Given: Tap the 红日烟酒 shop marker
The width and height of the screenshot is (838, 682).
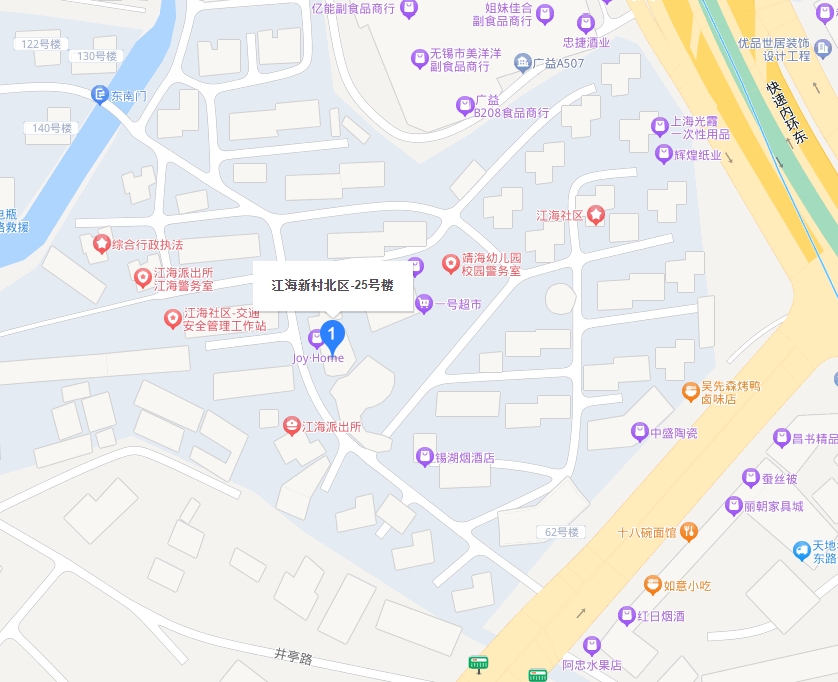Looking at the screenshot, I should coord(626,615).
